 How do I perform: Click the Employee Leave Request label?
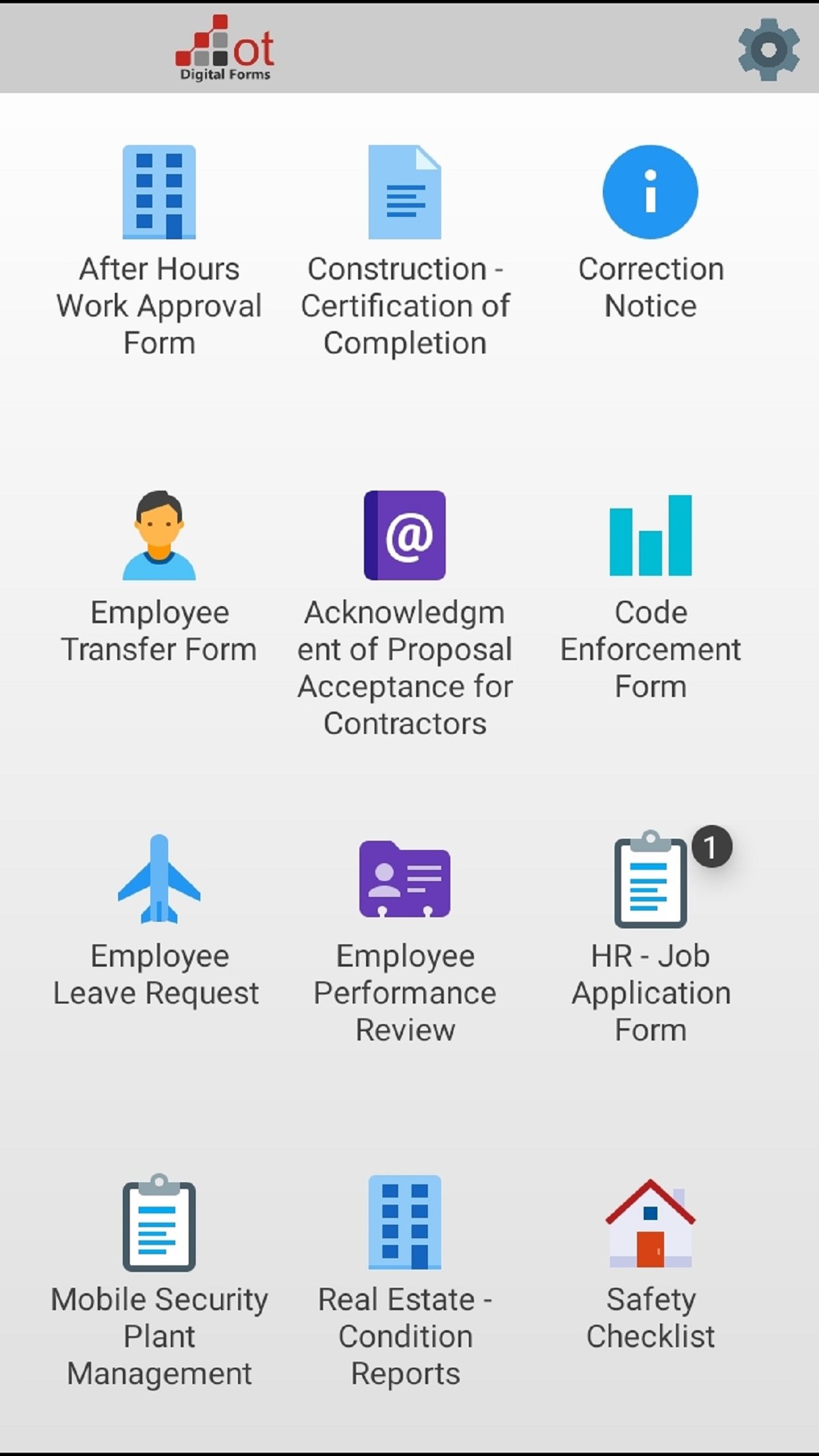pyautogui.click(x=157, y=973)
